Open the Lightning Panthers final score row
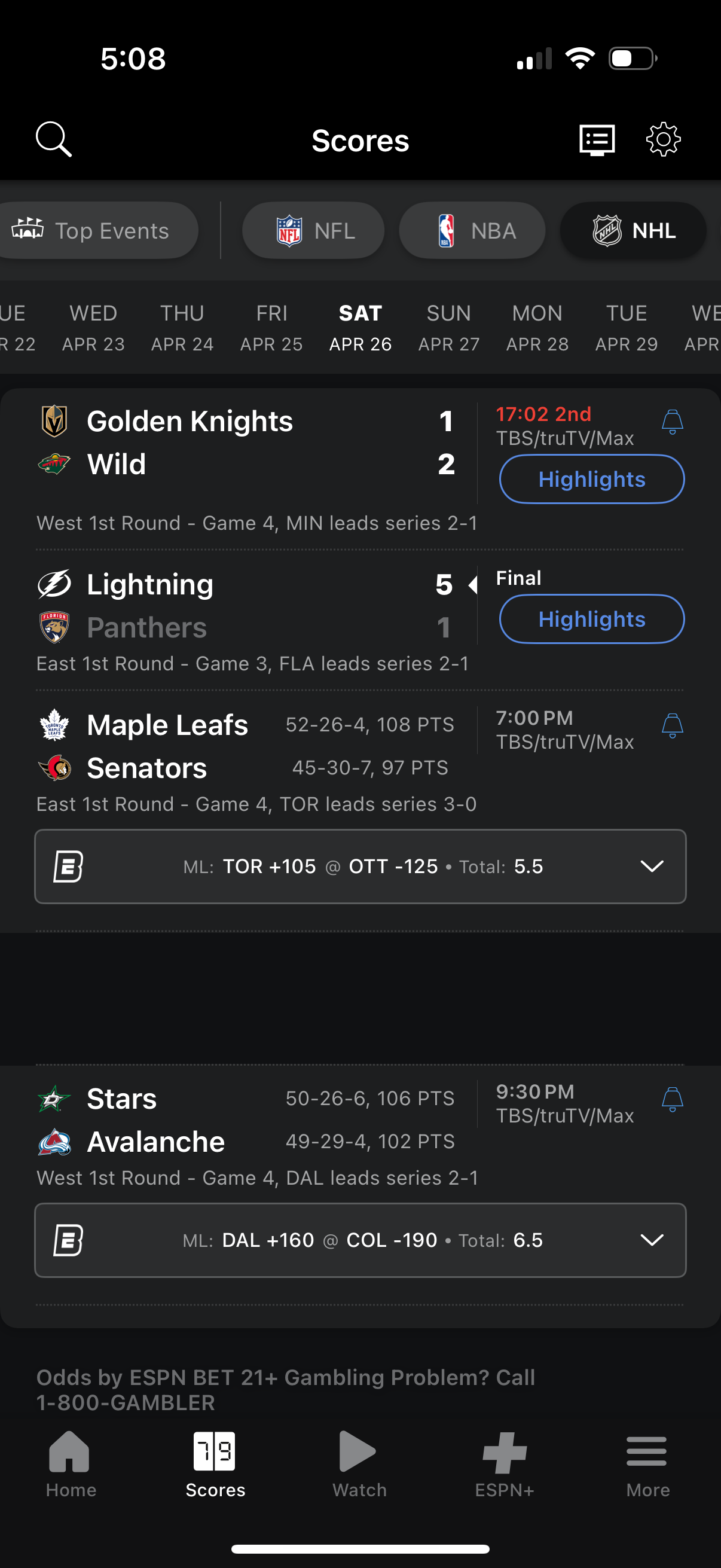The width and height of the screenshot is (721, 1568). tap(243, 605)
